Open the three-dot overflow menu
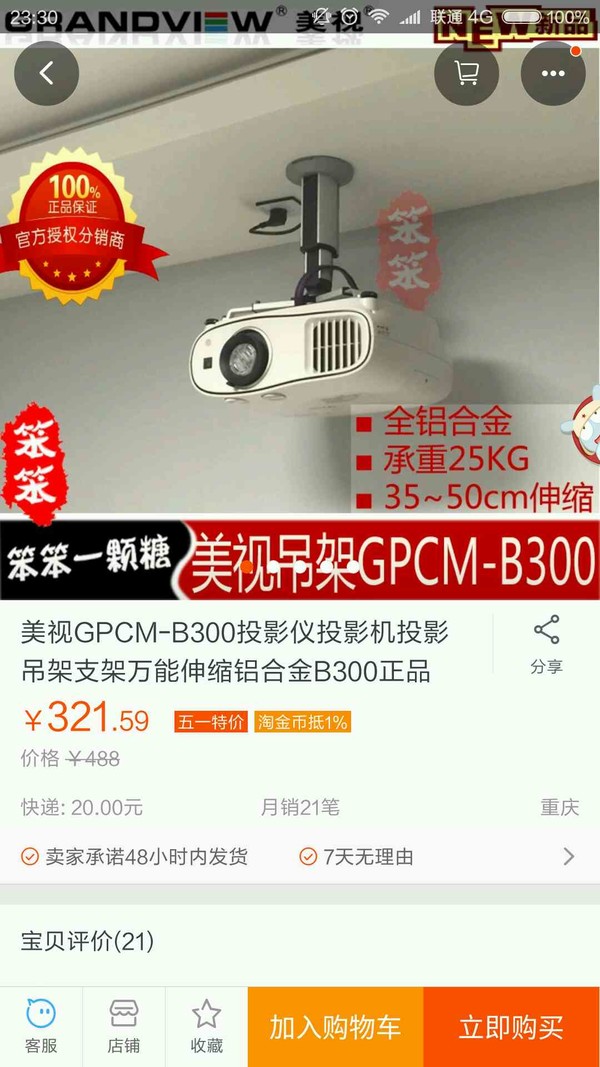The width and height of the screenshot is (600, 1067). coord(553,73)
